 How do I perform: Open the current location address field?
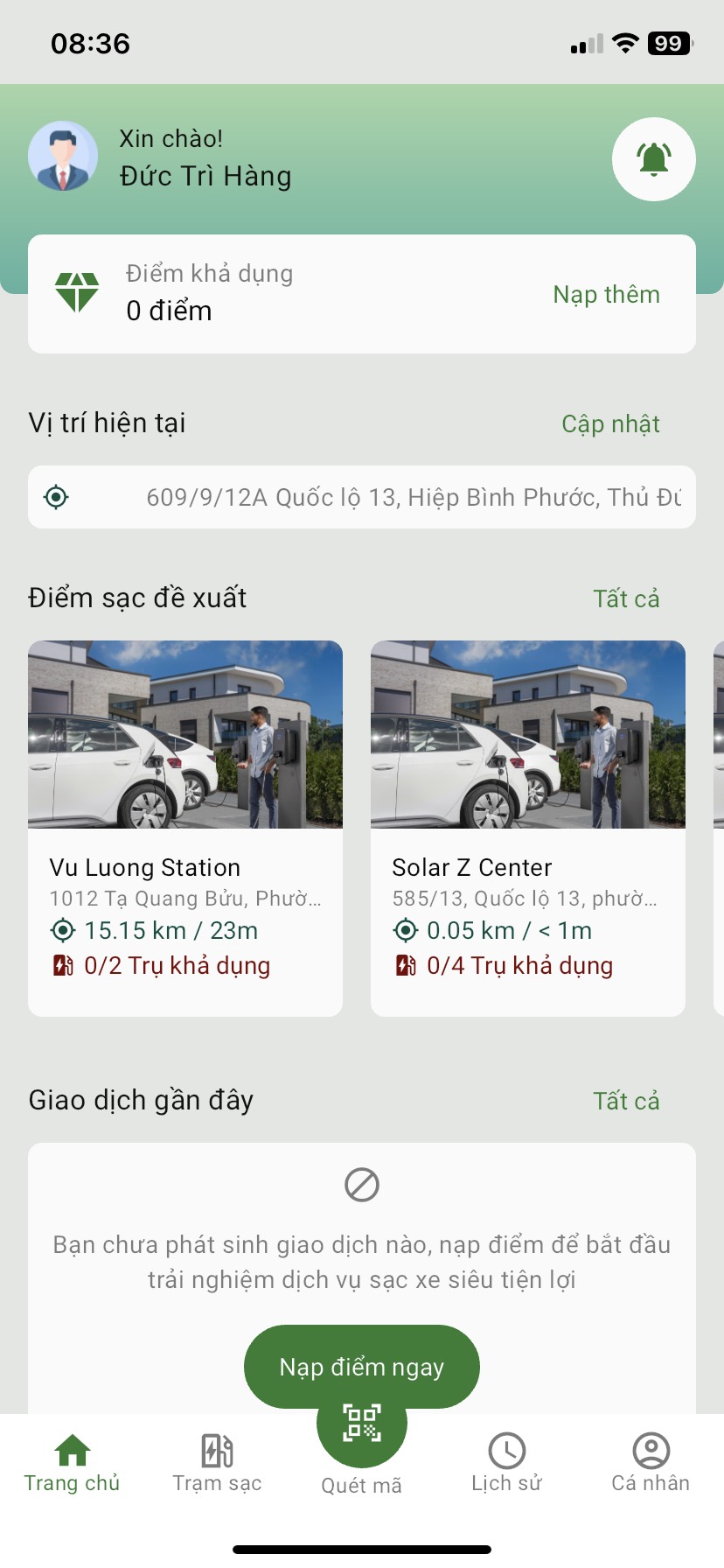(x=362, y=497)
